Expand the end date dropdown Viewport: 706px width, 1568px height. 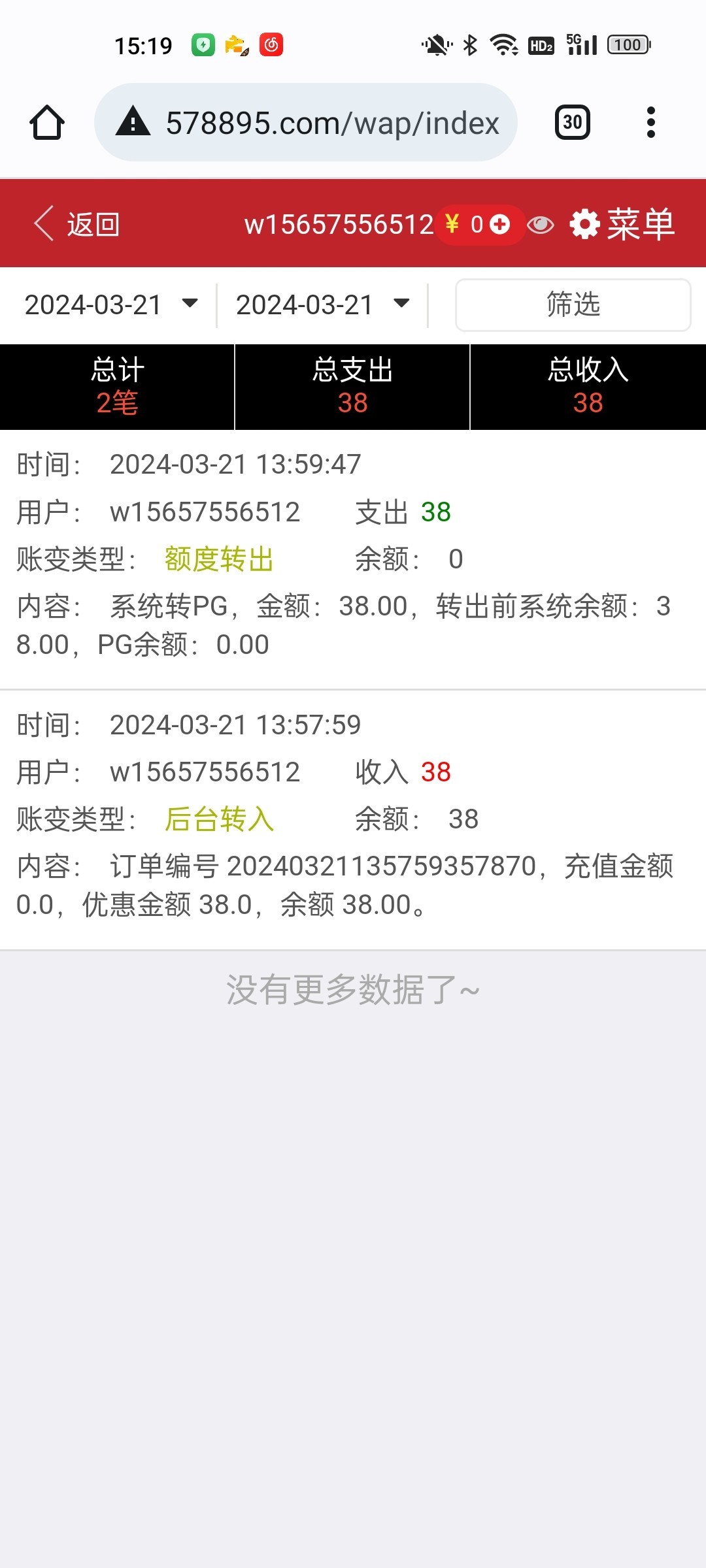tap(322, 304)
